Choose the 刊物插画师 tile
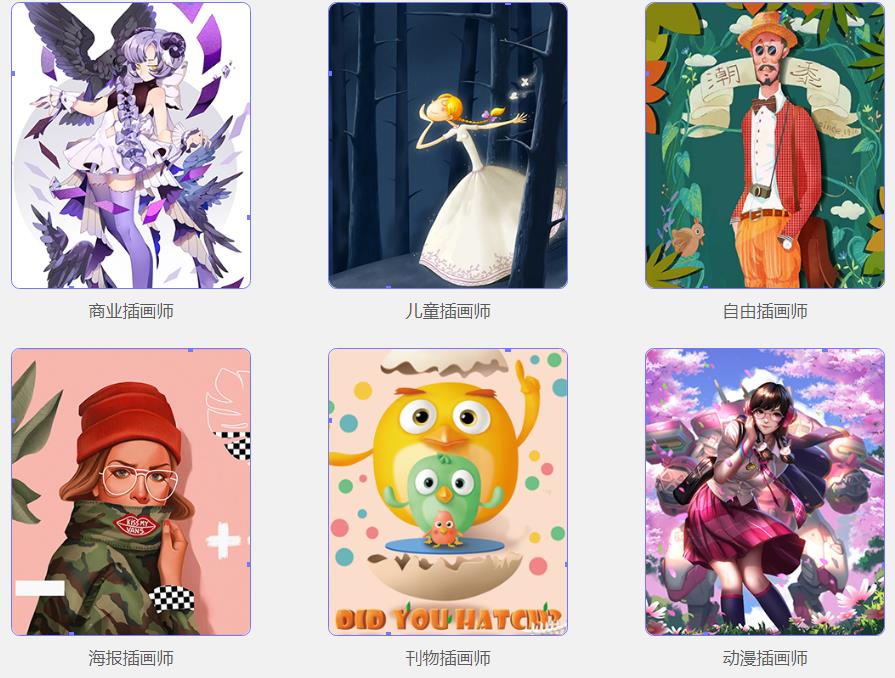Screen dimensions: 895x678 pyautogui.click(x=448, y=492)
